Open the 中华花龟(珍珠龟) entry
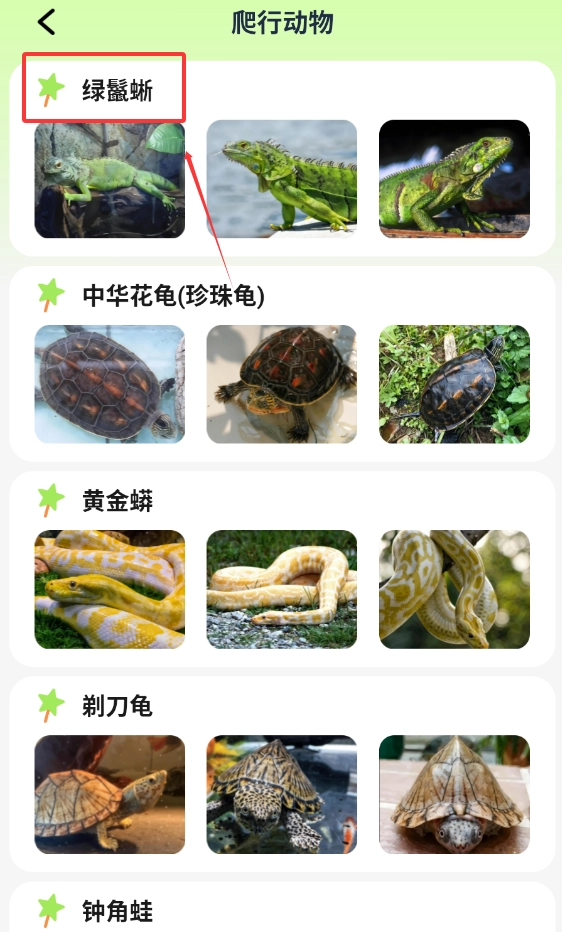The image size is (562, 932). click(173, 295)
